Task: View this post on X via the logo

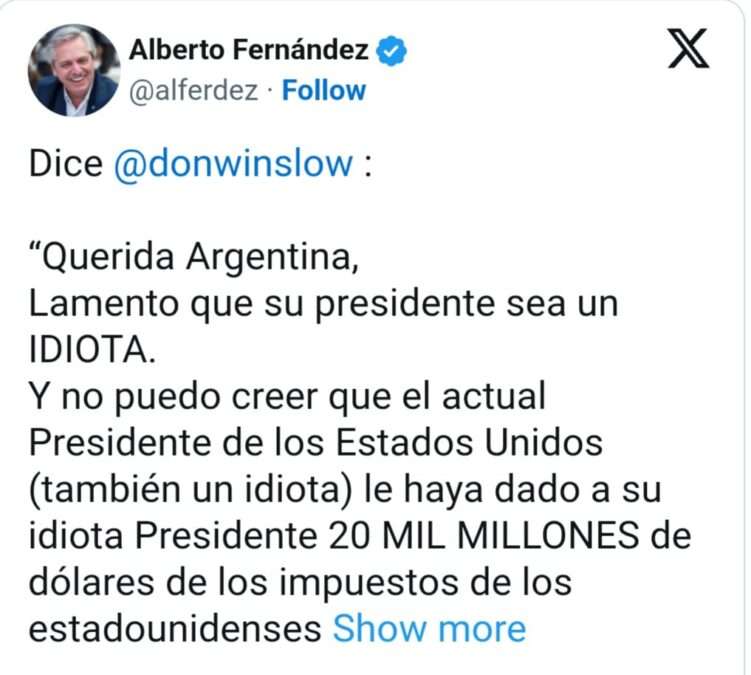Action: point(688,49)
